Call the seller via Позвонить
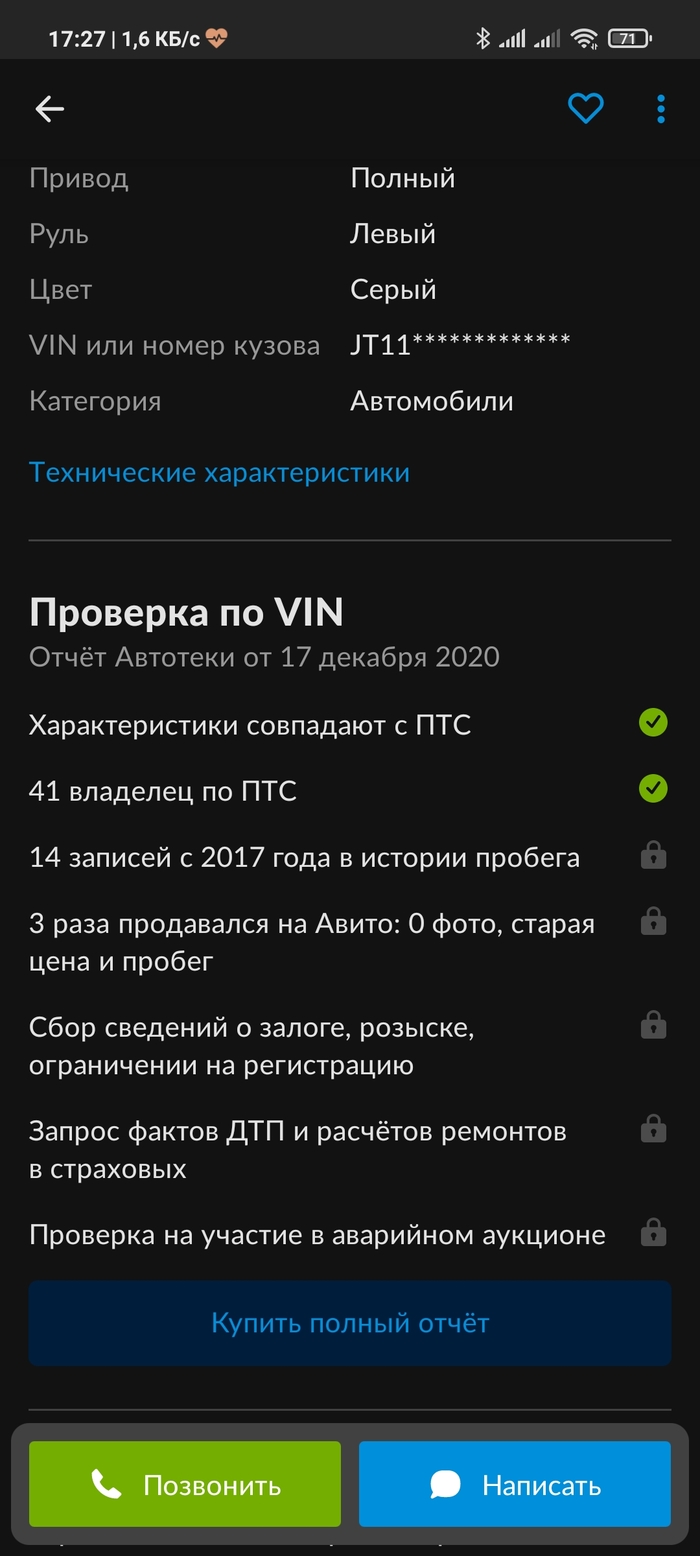 [x=185, y=1484]
